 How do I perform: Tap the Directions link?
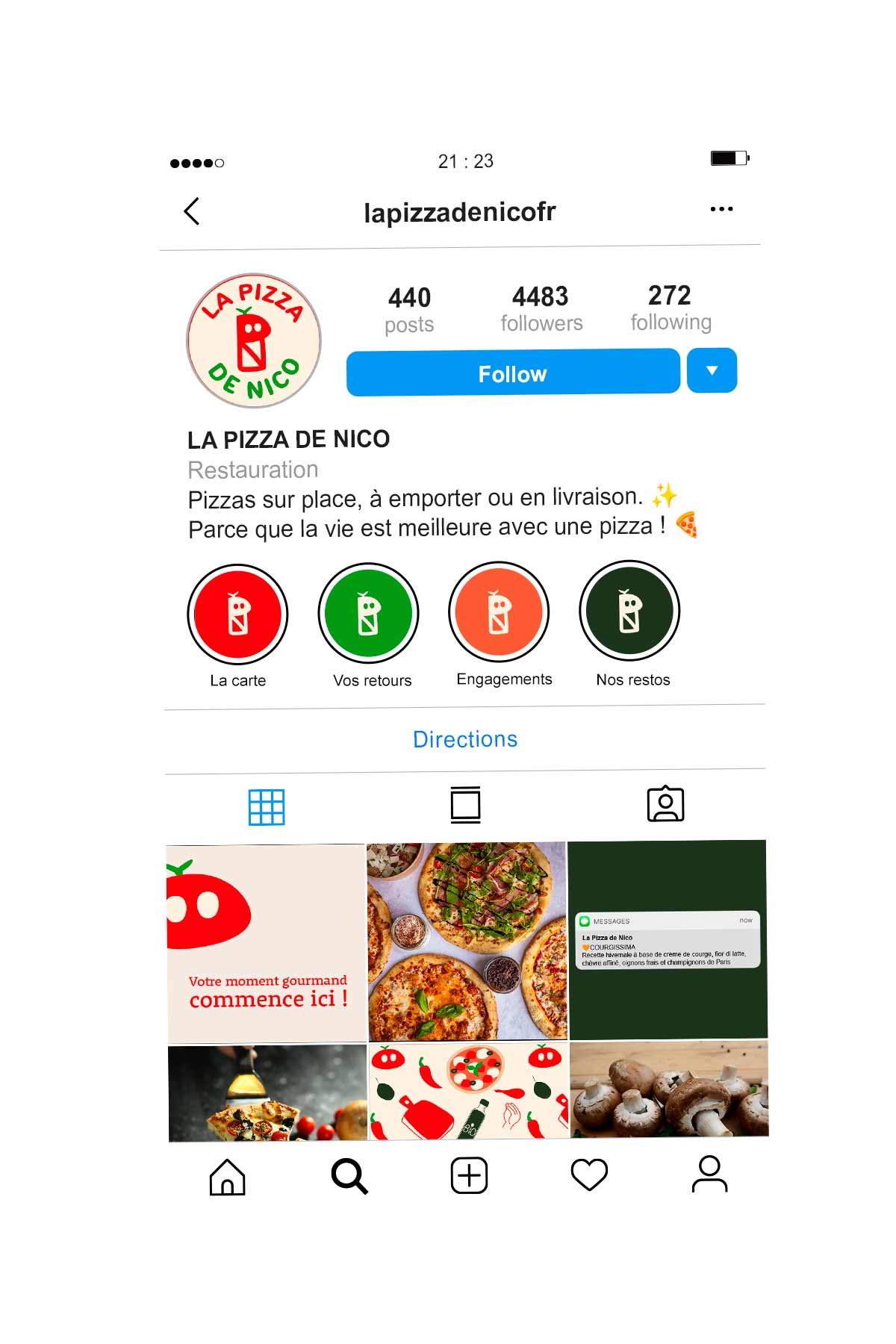[x=465, y=739]
